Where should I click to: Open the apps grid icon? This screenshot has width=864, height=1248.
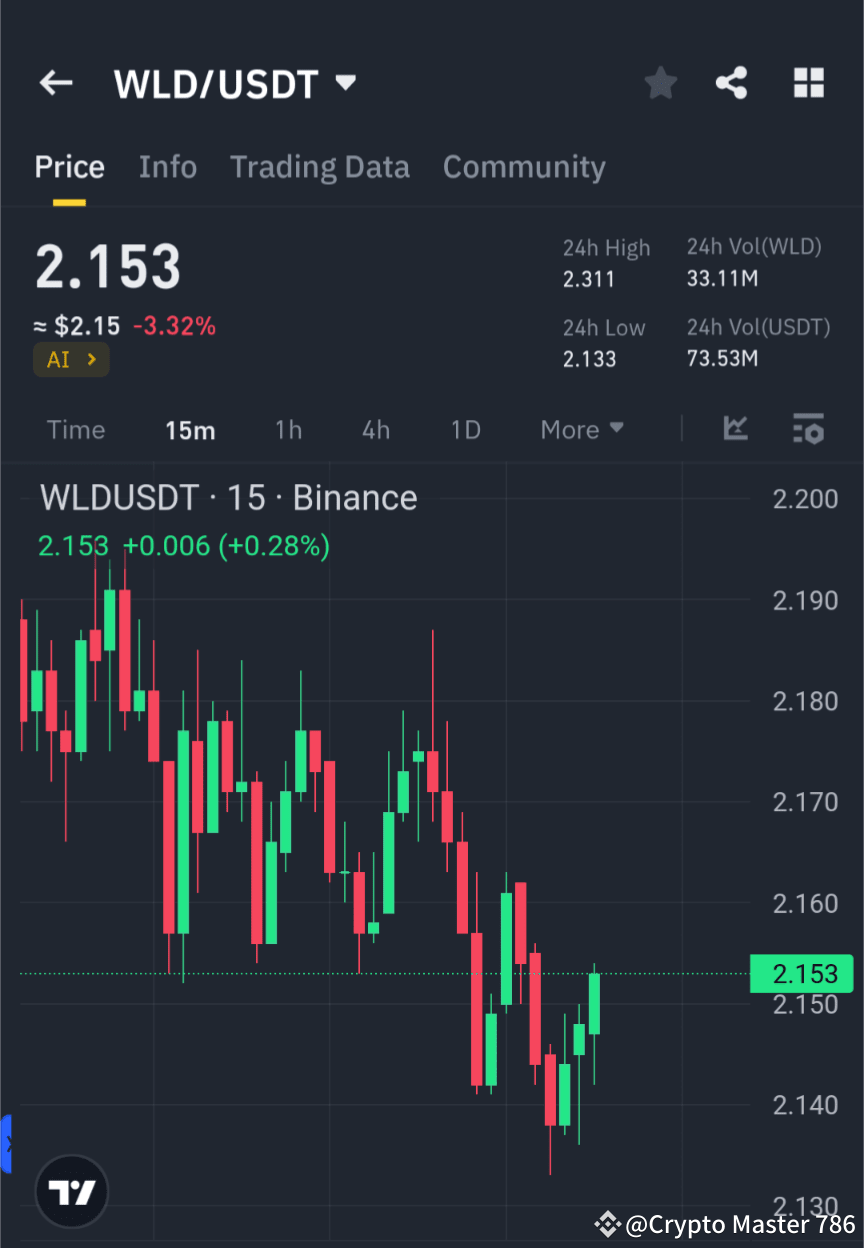(x=808, y=83)
